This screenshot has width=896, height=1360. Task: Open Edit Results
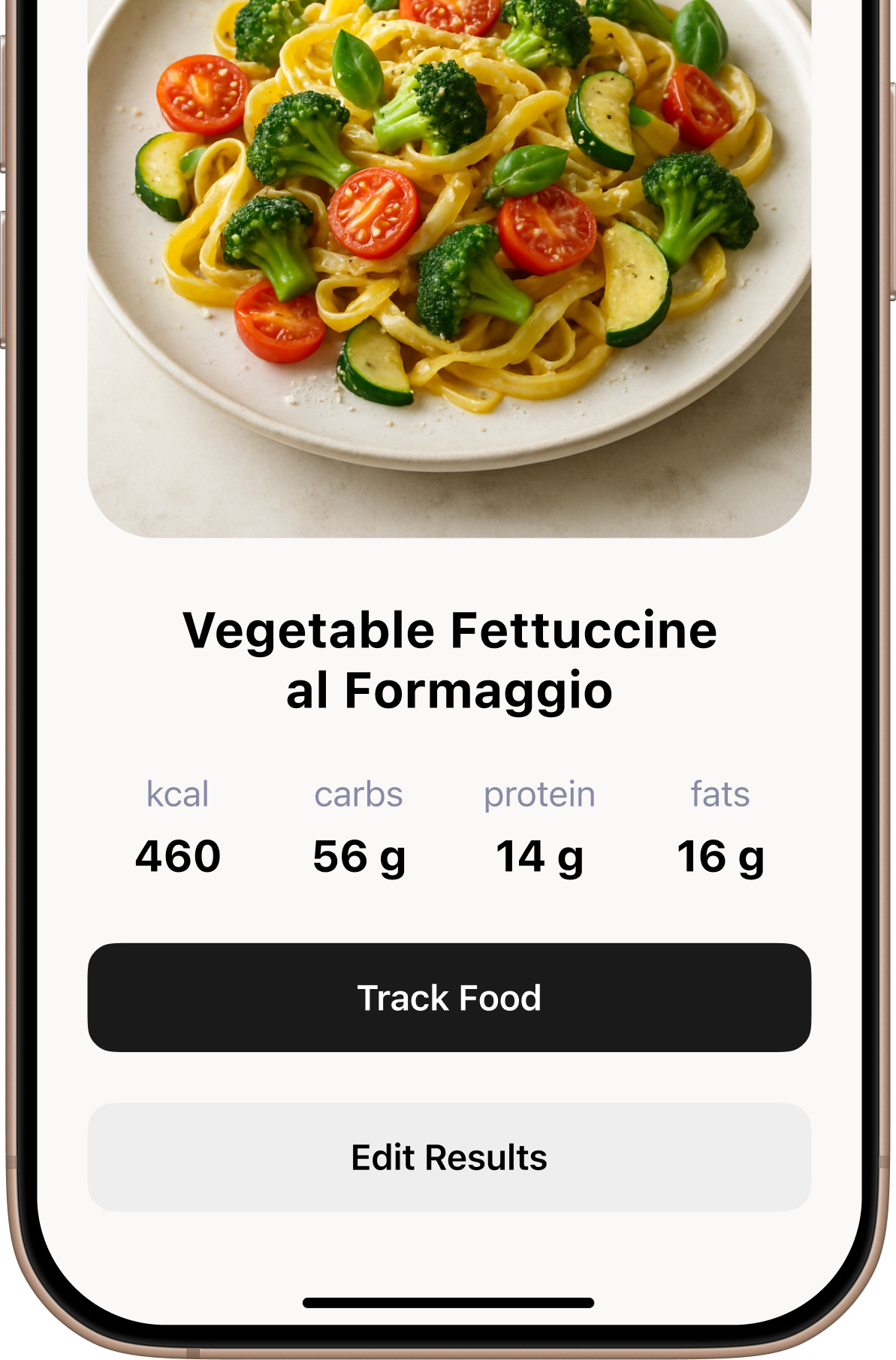[x=449, y=1156]
